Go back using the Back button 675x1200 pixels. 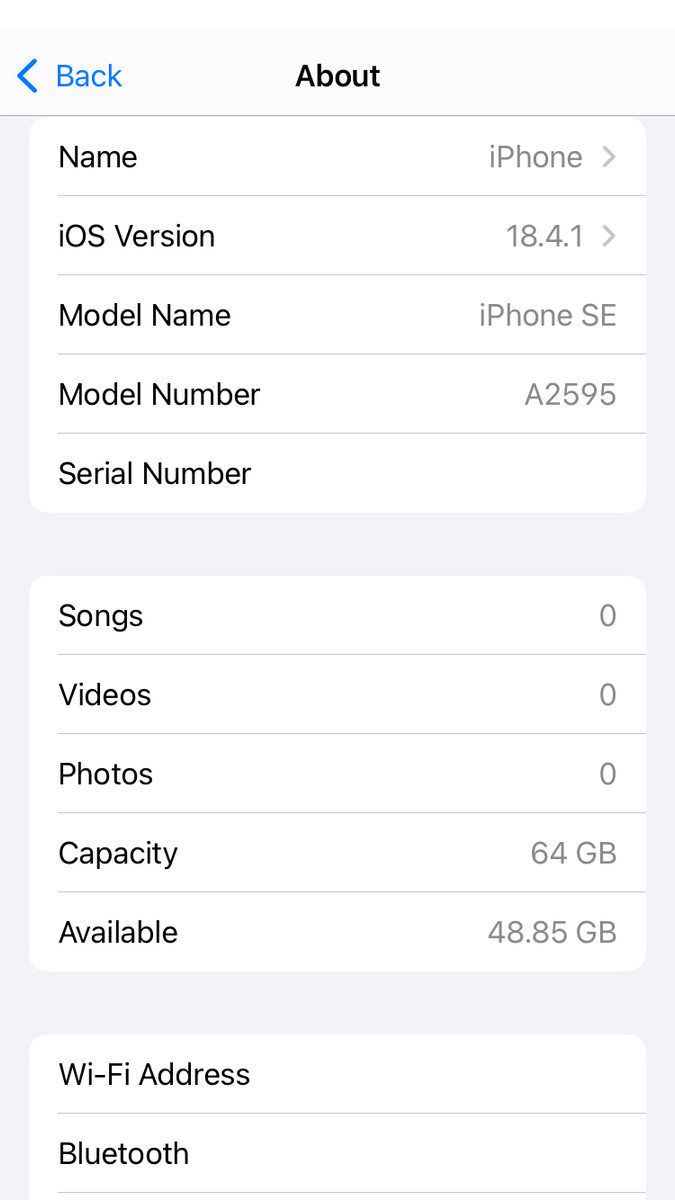pos(70,76)
